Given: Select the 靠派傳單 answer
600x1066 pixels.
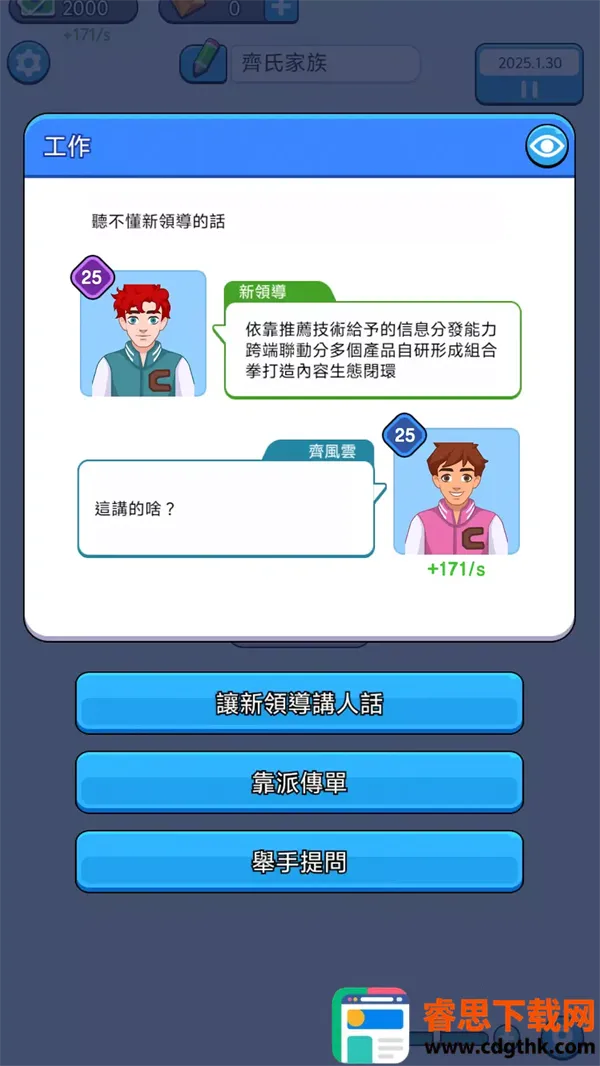Looking at the screenshot, I should point(299,782).
